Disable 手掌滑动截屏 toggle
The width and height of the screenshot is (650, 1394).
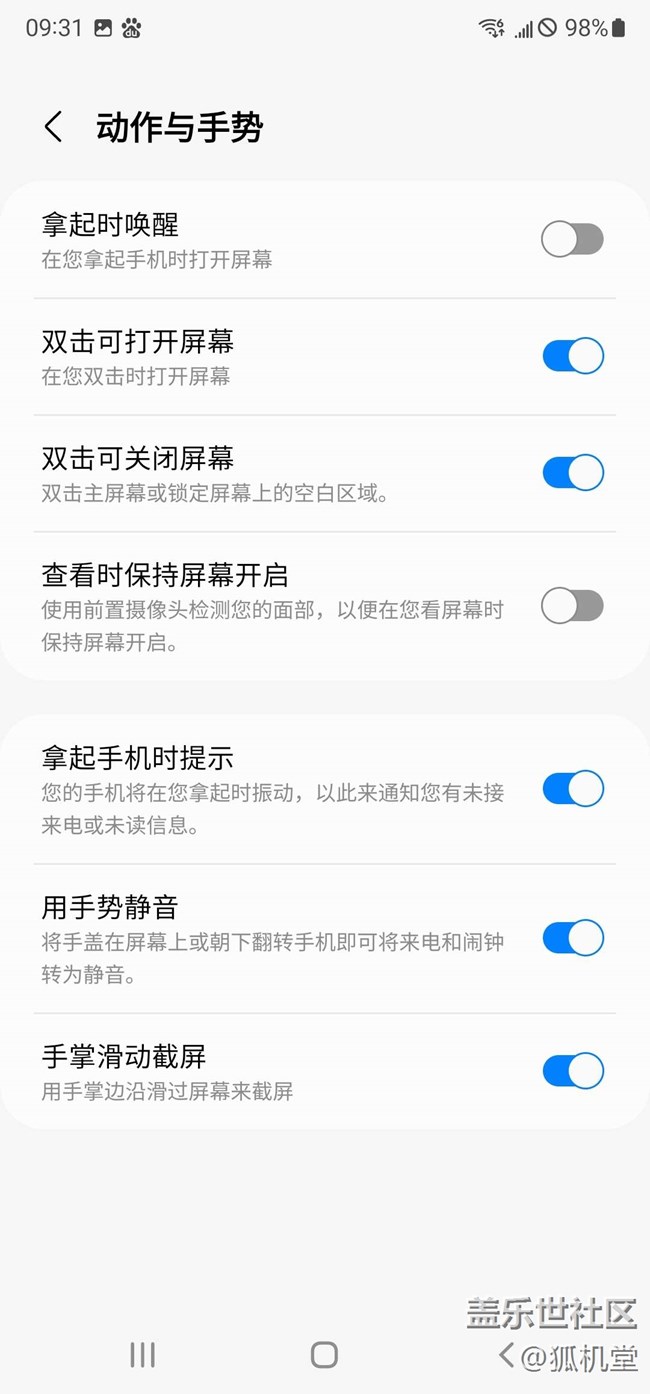click(572, 1071)
